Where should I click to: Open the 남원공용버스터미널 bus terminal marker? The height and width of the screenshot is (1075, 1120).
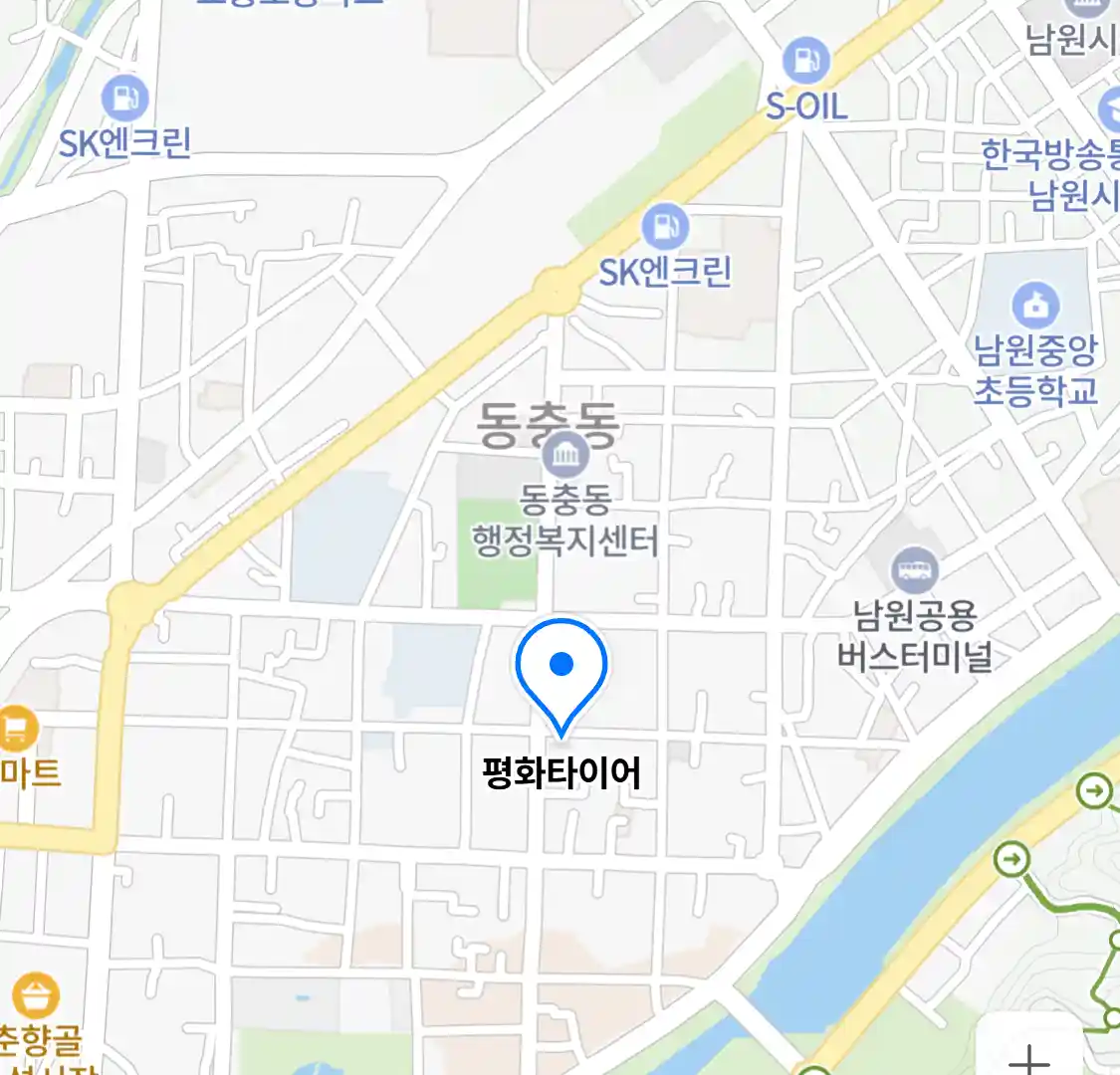[915, 570]
